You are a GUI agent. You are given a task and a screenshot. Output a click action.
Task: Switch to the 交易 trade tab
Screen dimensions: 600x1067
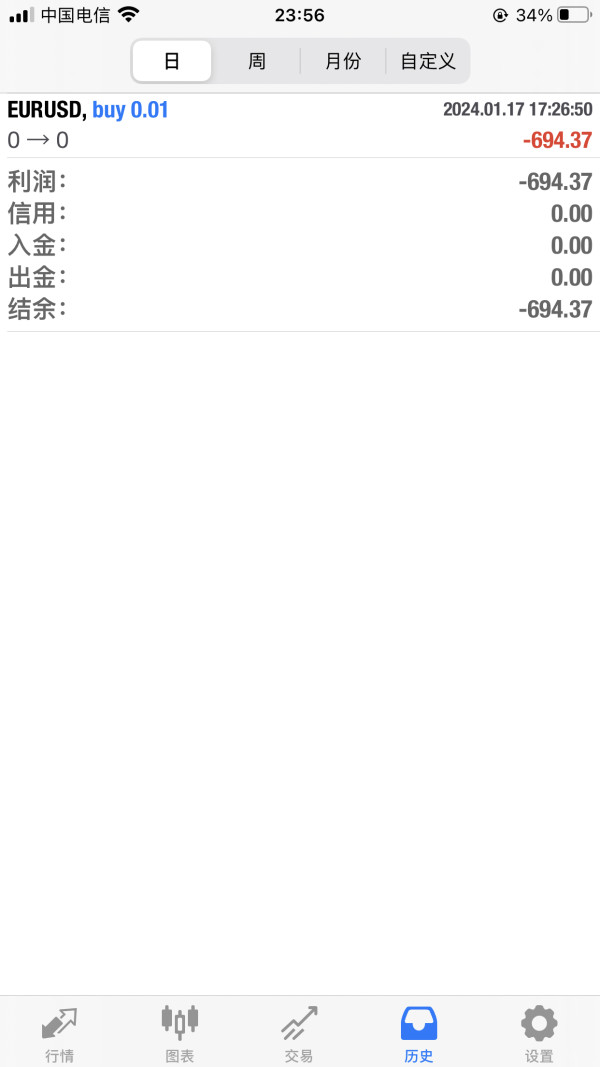click(x=299, y=1034)
